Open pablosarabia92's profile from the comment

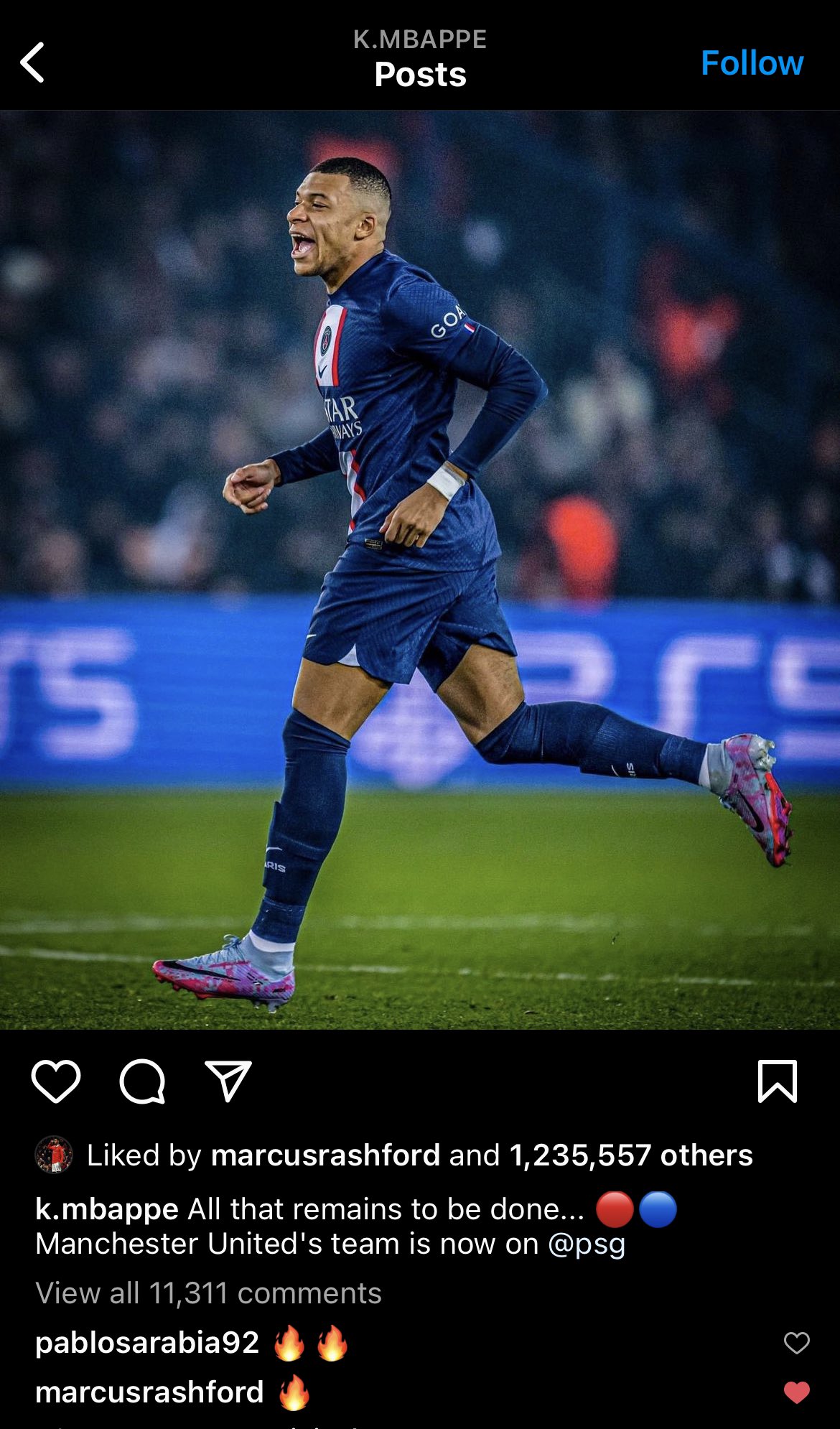pos(147,1343)
